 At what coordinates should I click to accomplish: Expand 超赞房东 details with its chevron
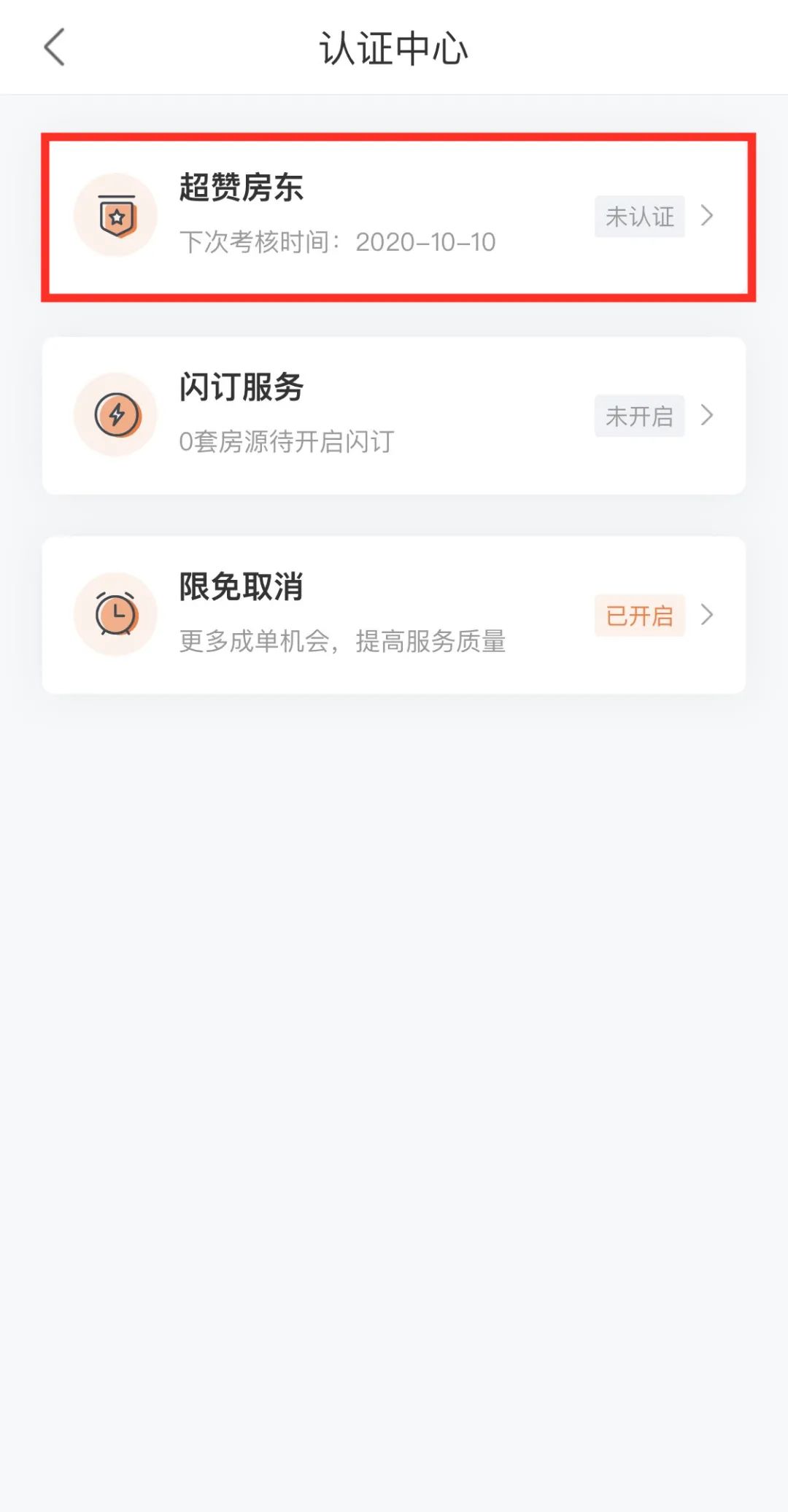(706, 216)
